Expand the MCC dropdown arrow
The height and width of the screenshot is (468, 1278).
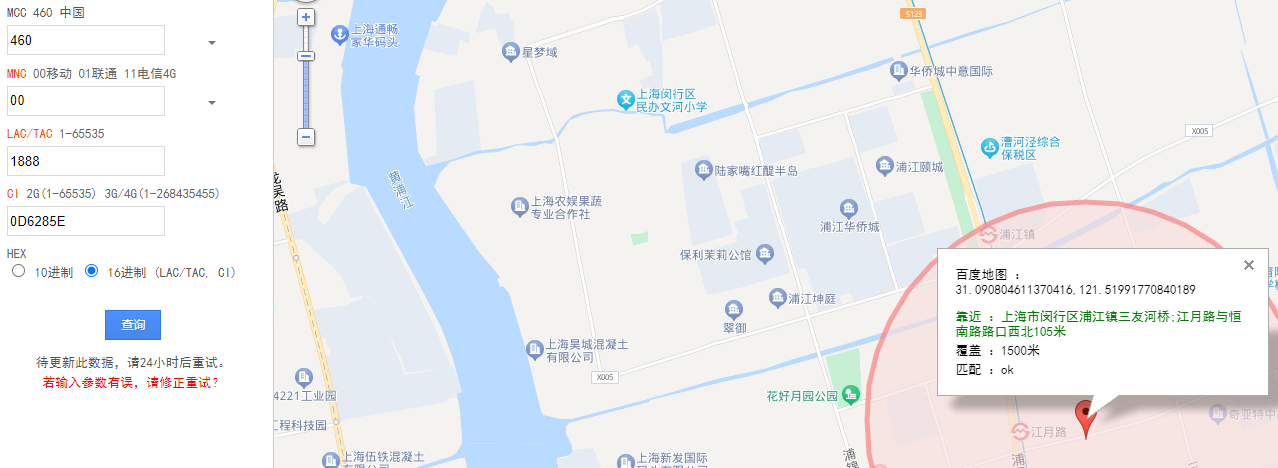click(212, 42)
